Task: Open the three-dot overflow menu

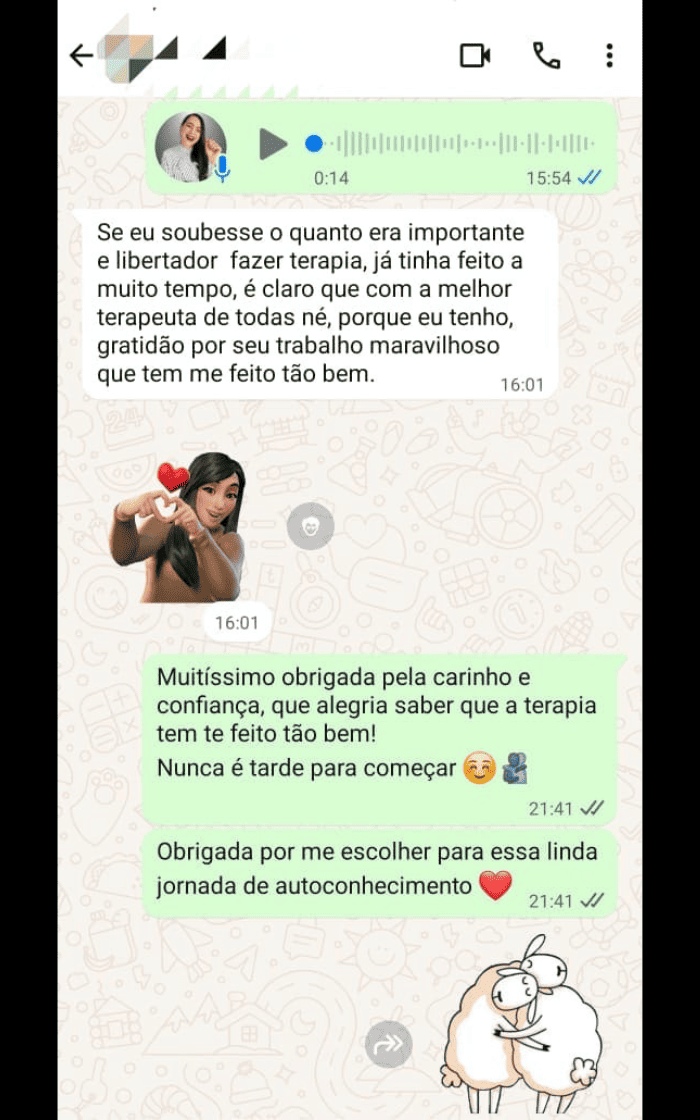Action: tap(609, 55)
